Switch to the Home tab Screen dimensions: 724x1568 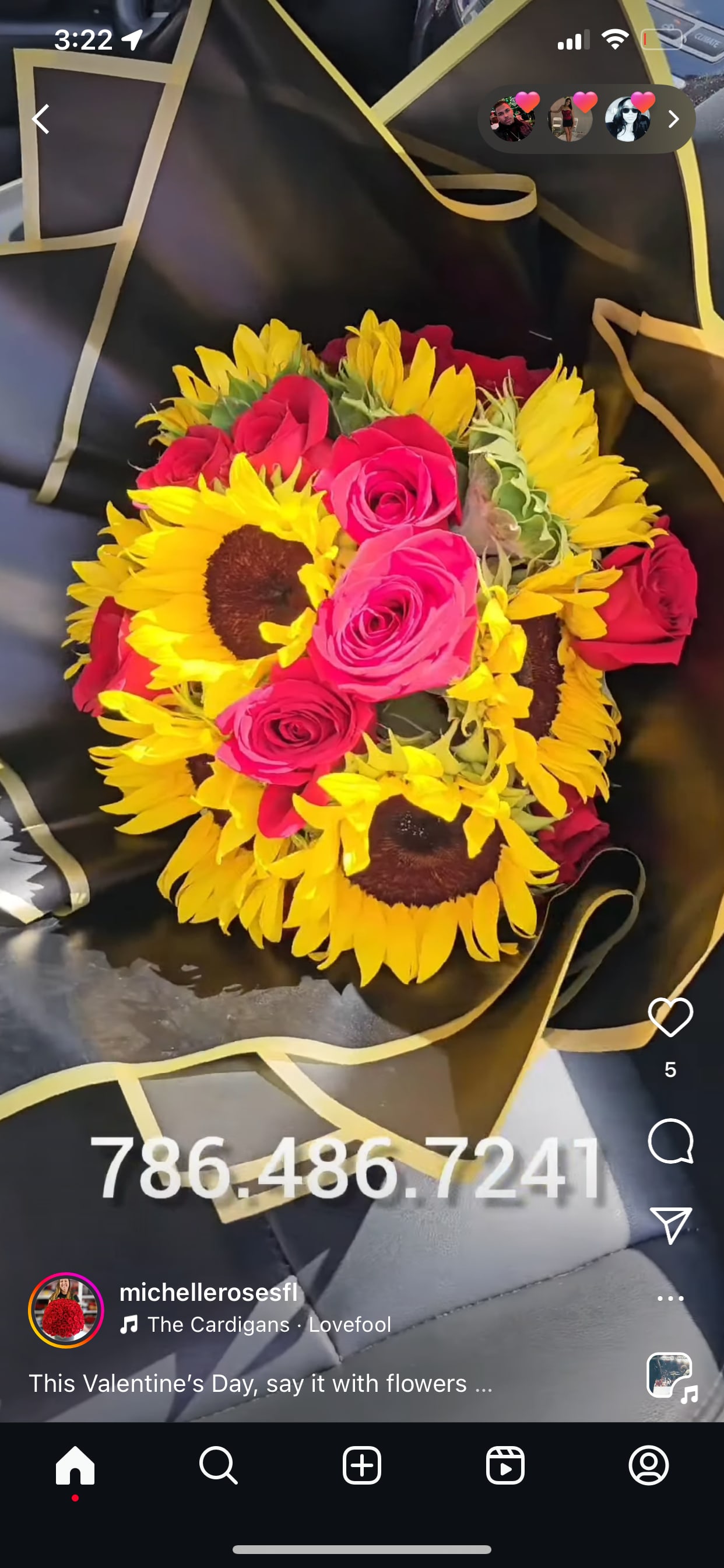[x=75, y=1465]
